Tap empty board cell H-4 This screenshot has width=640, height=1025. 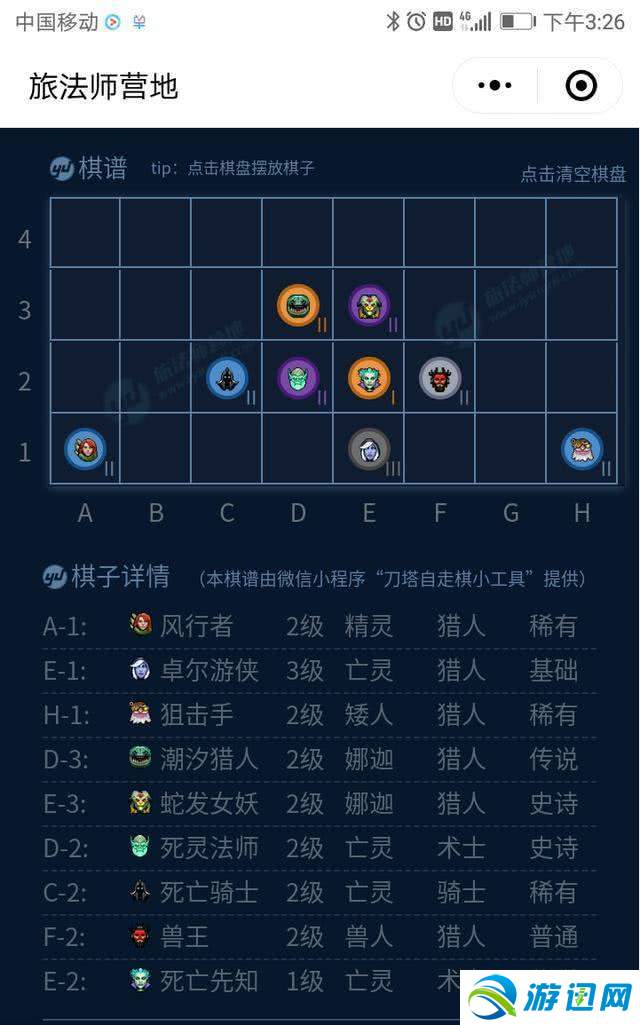coord(581,233)
